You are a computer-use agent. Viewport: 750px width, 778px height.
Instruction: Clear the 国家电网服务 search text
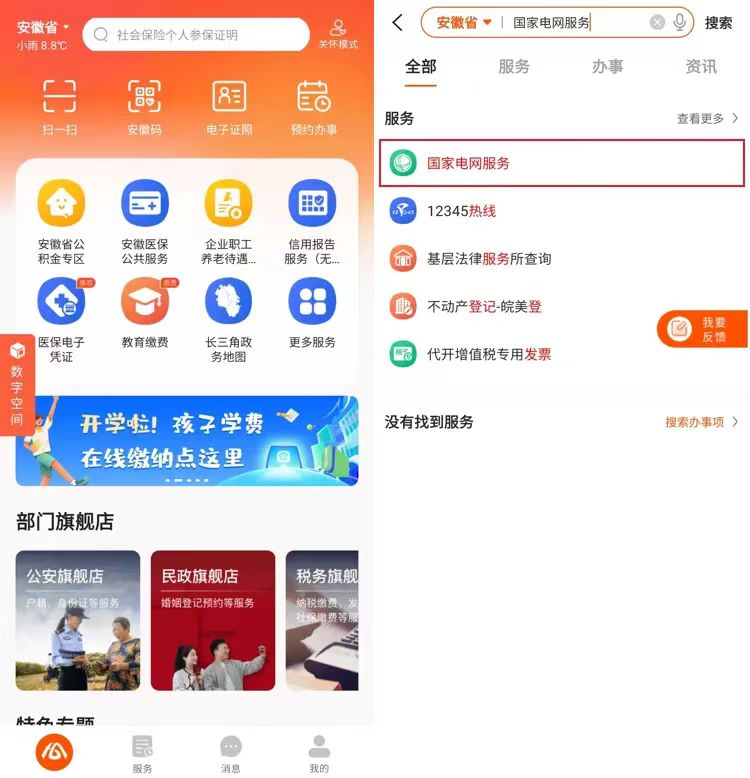coord(657,23)
